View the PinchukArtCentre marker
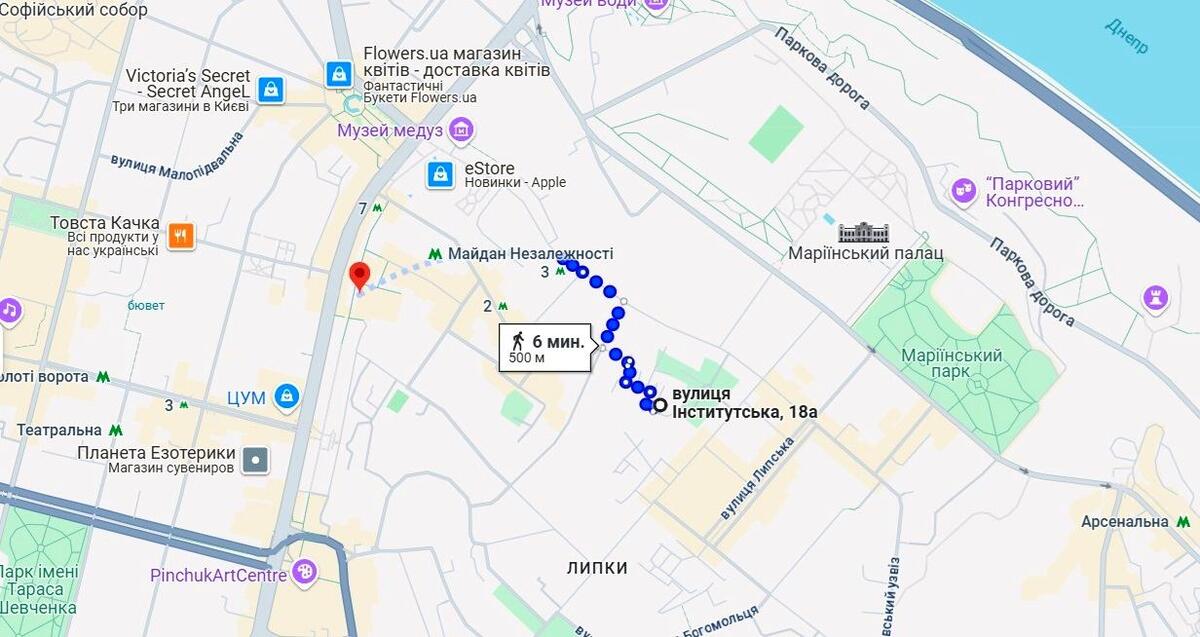The width and height of the screenshot is (1200, 637). (304, 574)
